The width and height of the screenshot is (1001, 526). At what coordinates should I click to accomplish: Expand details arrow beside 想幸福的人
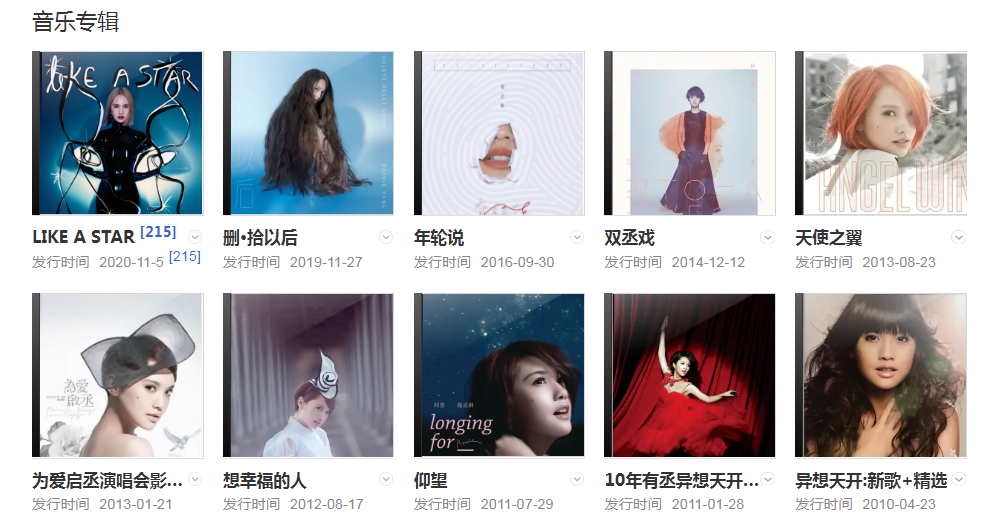pyautogui.click(x=386, y=479)
